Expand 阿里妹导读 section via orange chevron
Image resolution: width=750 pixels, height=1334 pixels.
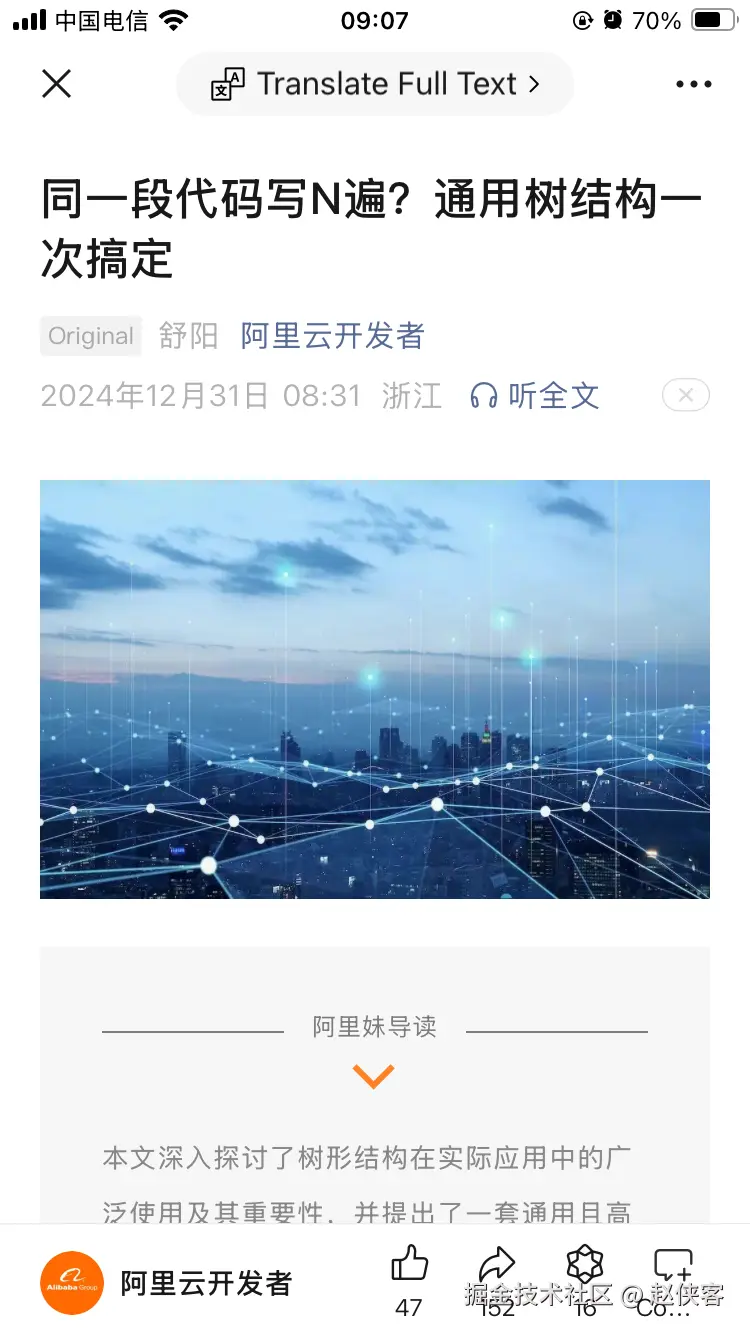(x=373, y=1077)
